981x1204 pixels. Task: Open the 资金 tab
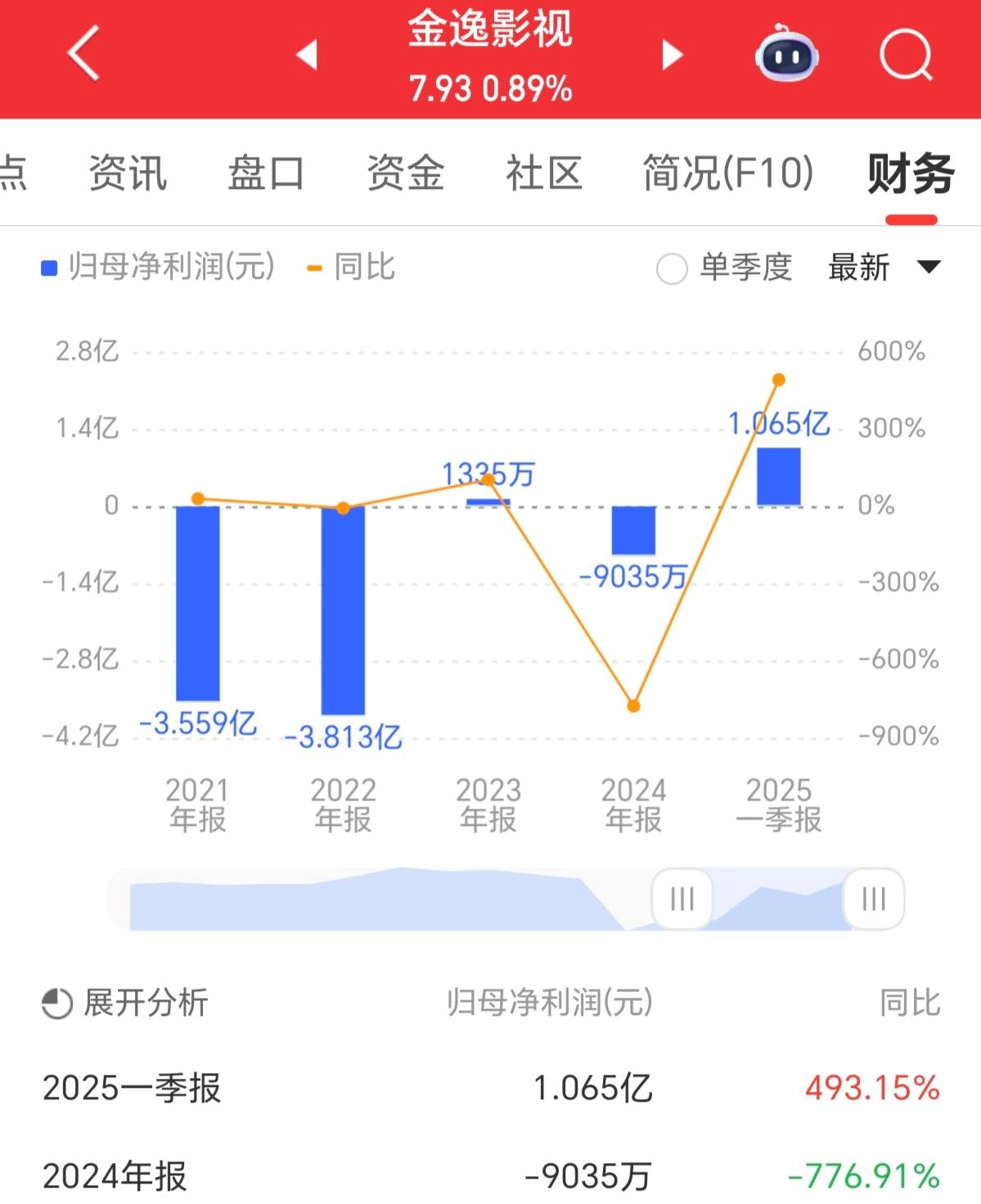[405, 173]
